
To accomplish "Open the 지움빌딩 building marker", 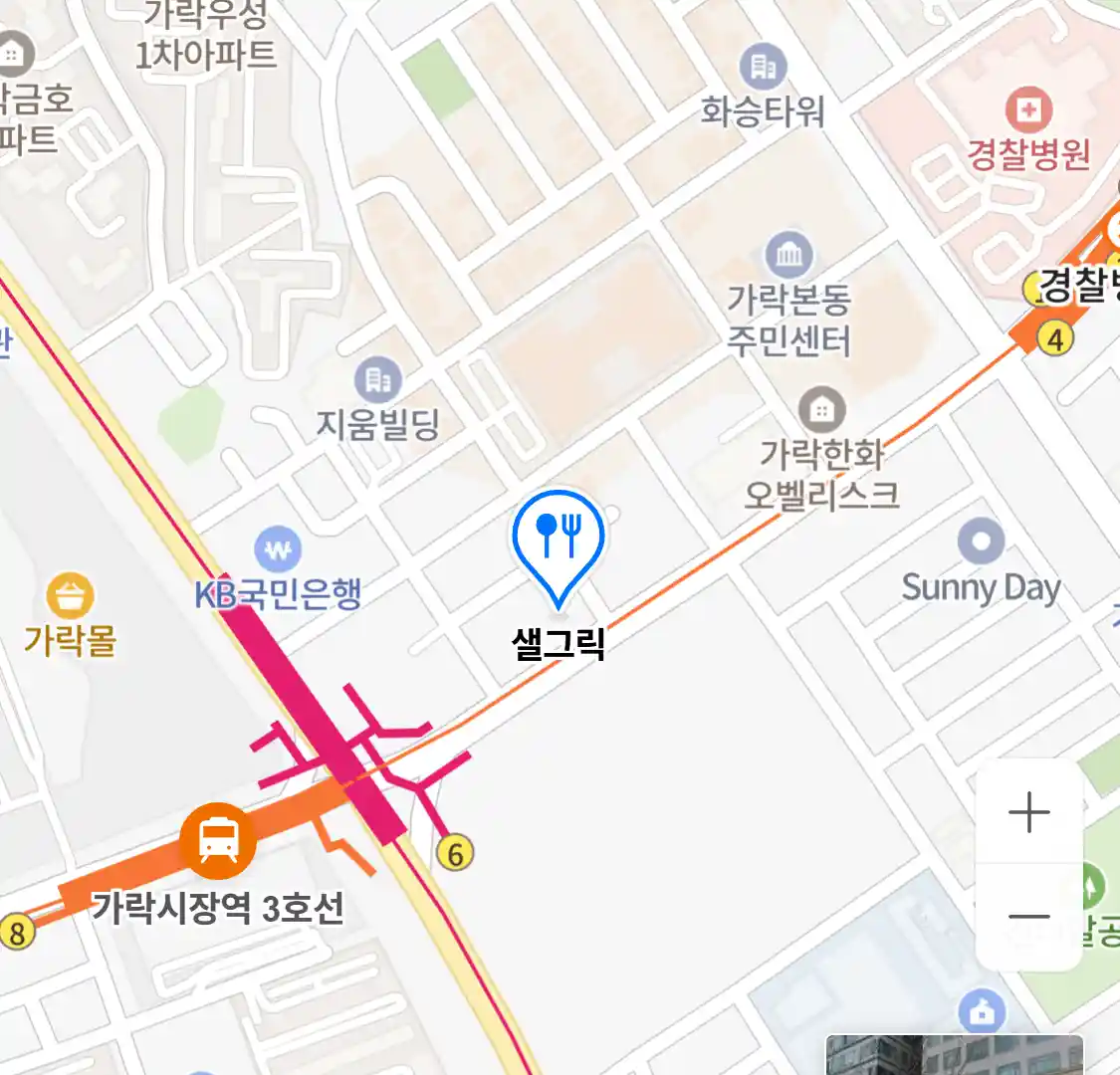I will tap(377, 380).
